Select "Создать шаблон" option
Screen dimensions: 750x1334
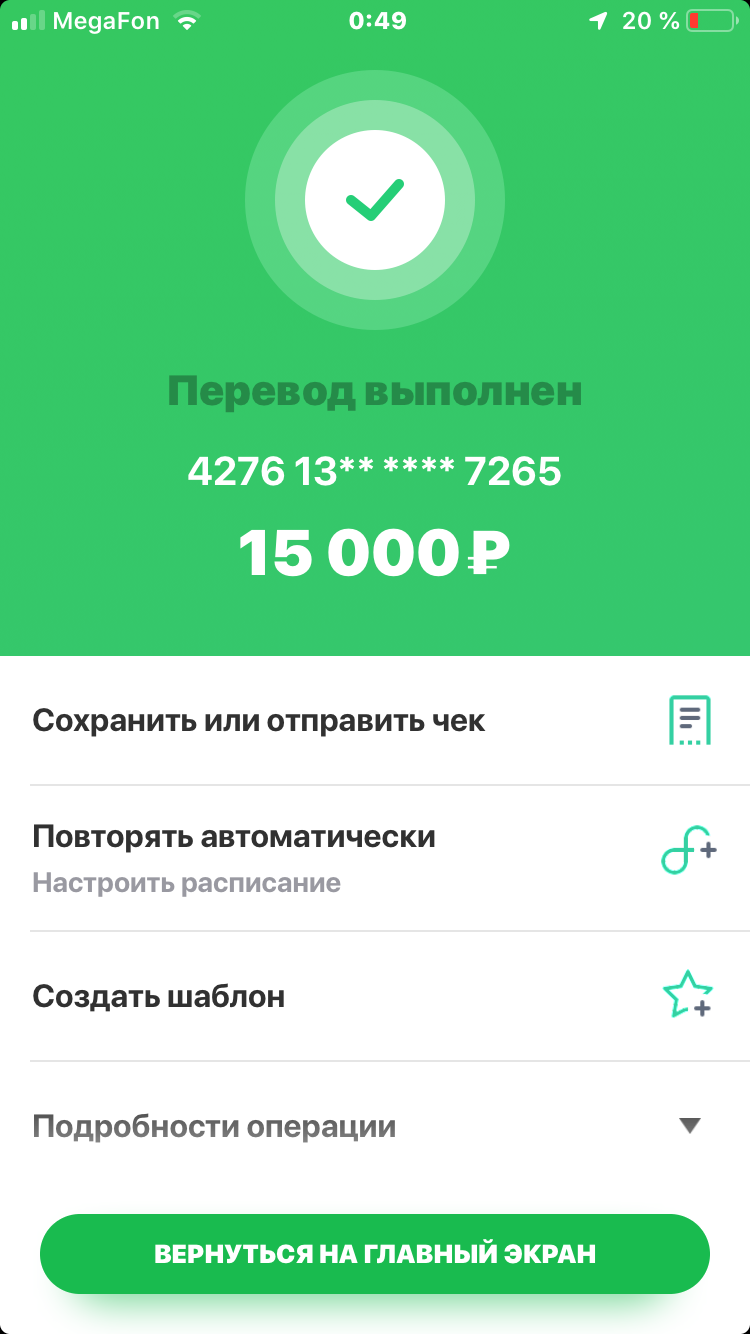click(x=374, y=996)
